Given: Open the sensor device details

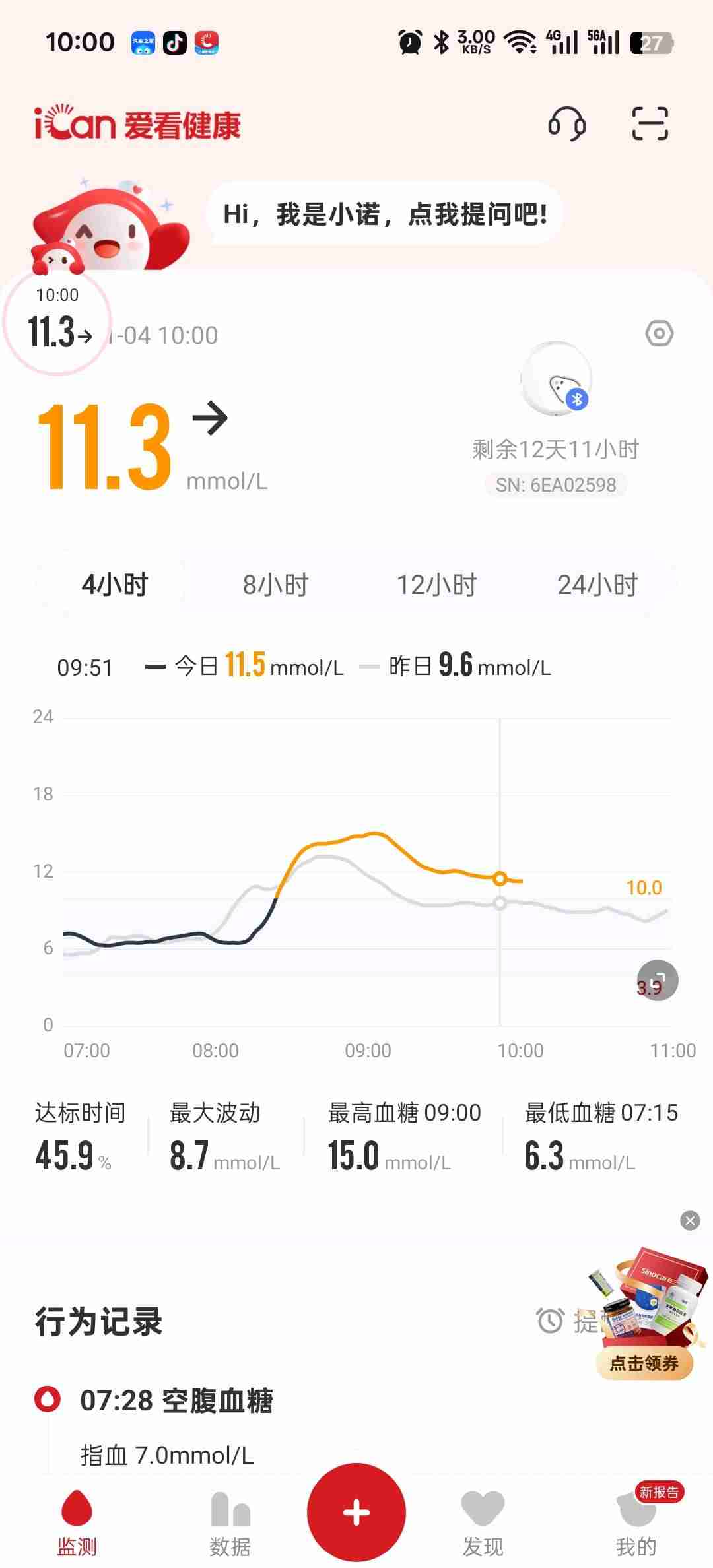Looking at the screenshot, I should (557, 379).
